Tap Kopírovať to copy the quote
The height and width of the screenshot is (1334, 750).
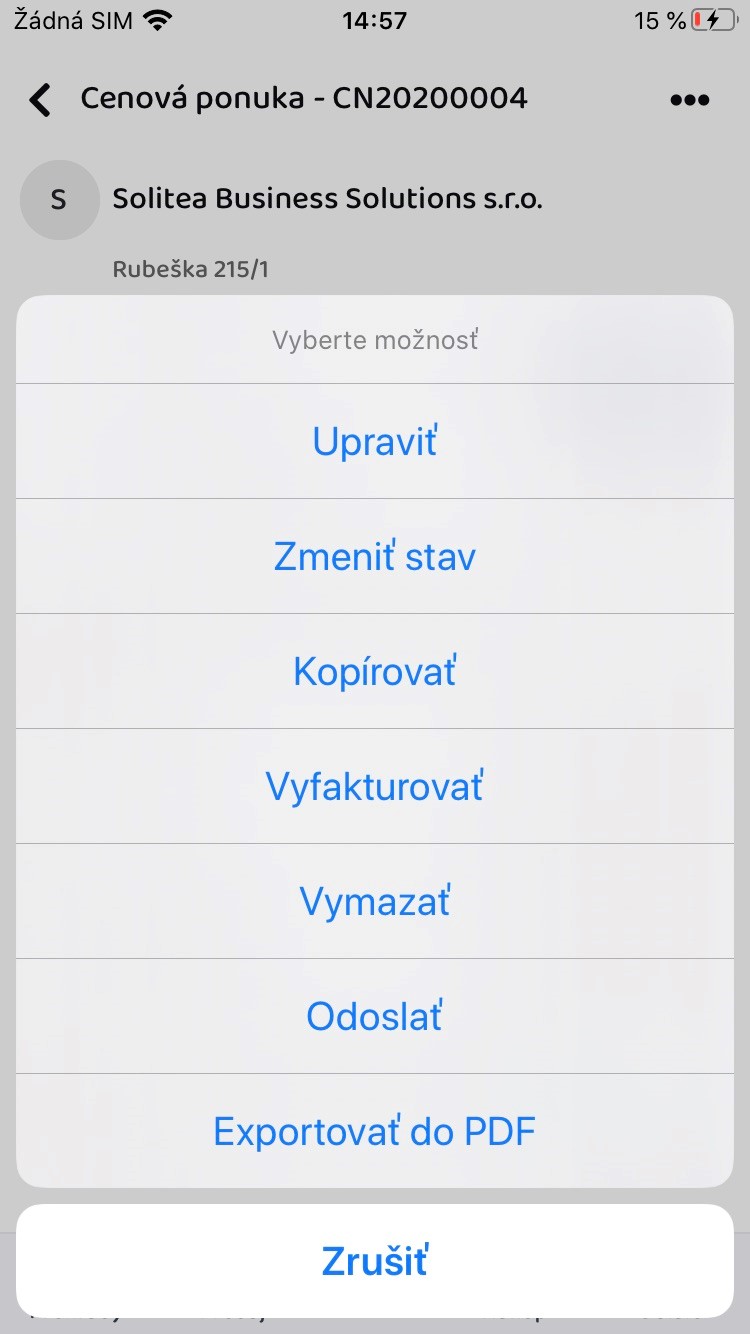[375, 671]
